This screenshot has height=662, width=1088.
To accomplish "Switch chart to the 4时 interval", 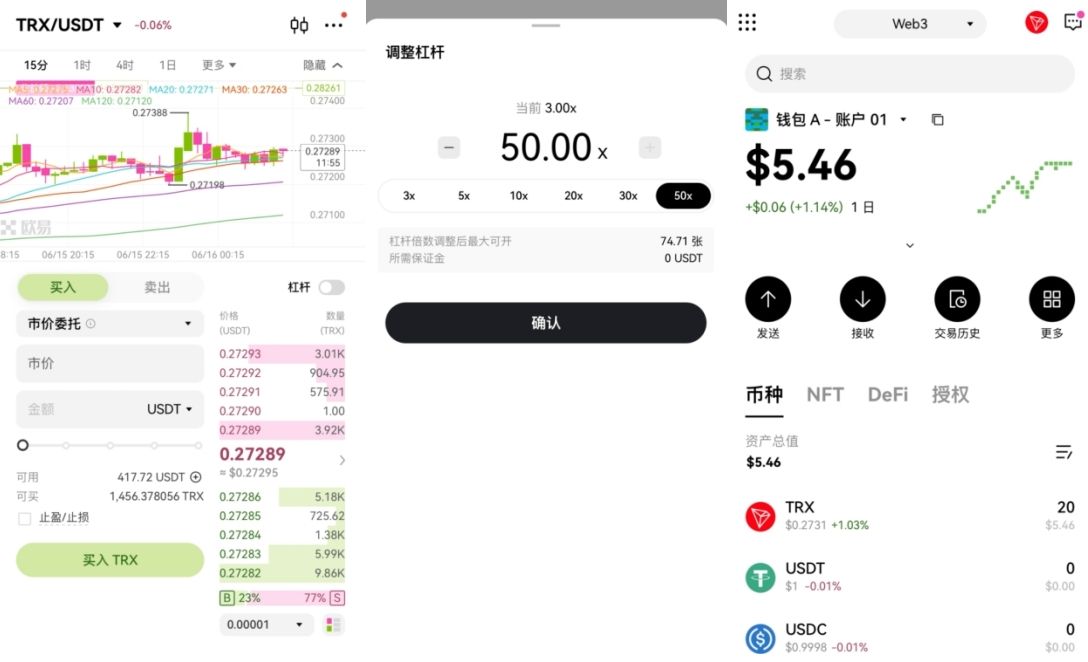I will pos(125,65).
